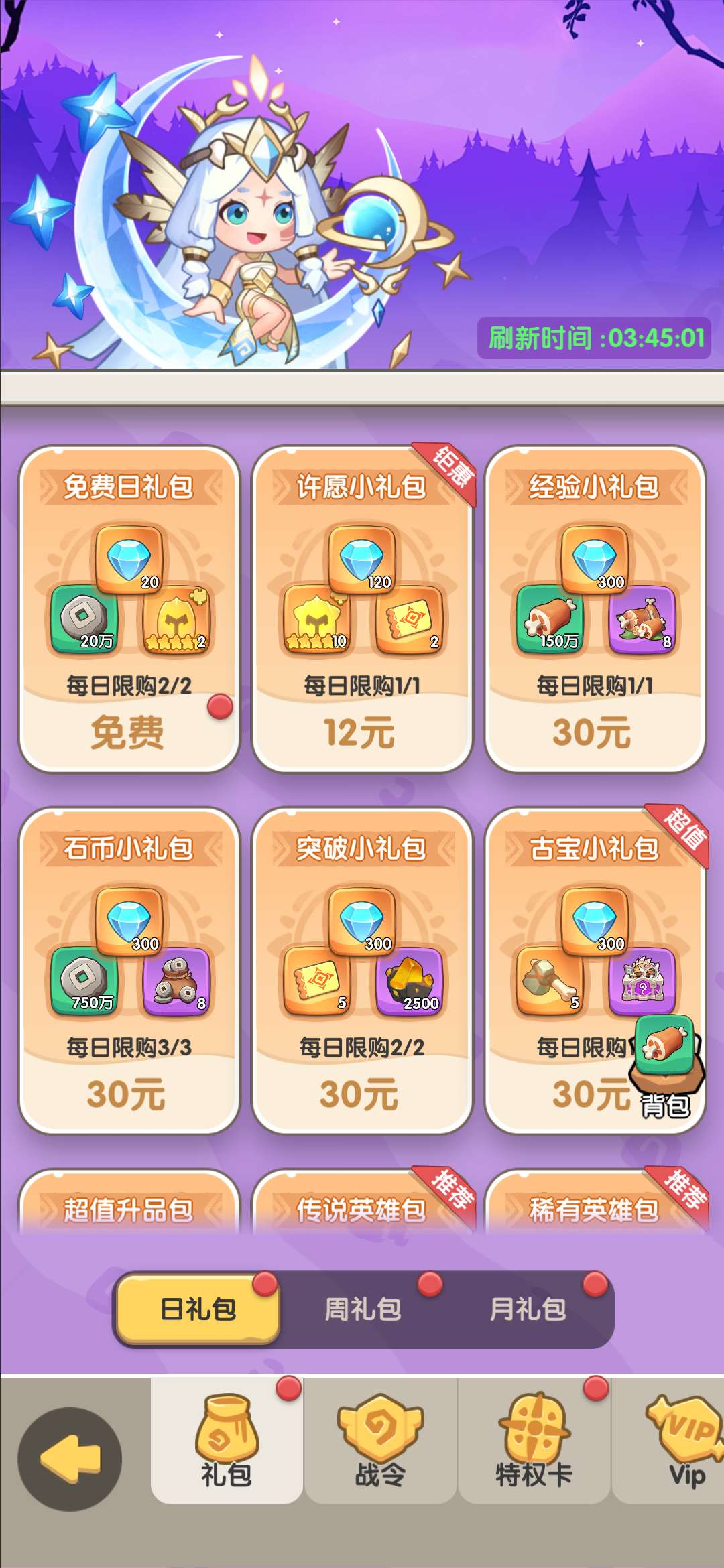Open the 经验小礼包 30元 pack
The width and height of the screenshot is (724, 1568).
point(594,732)
